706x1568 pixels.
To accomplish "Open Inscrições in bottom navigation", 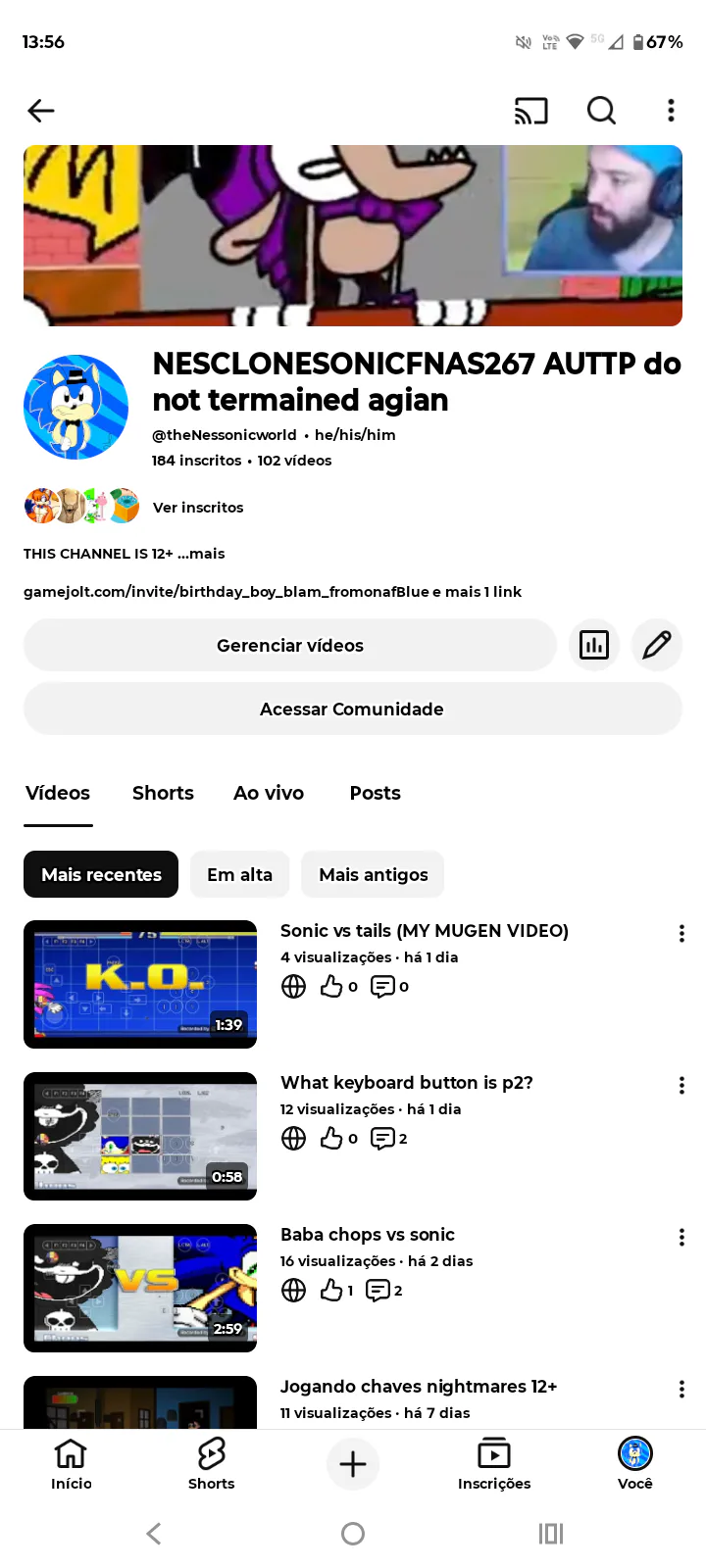I will click(493, 1463).
